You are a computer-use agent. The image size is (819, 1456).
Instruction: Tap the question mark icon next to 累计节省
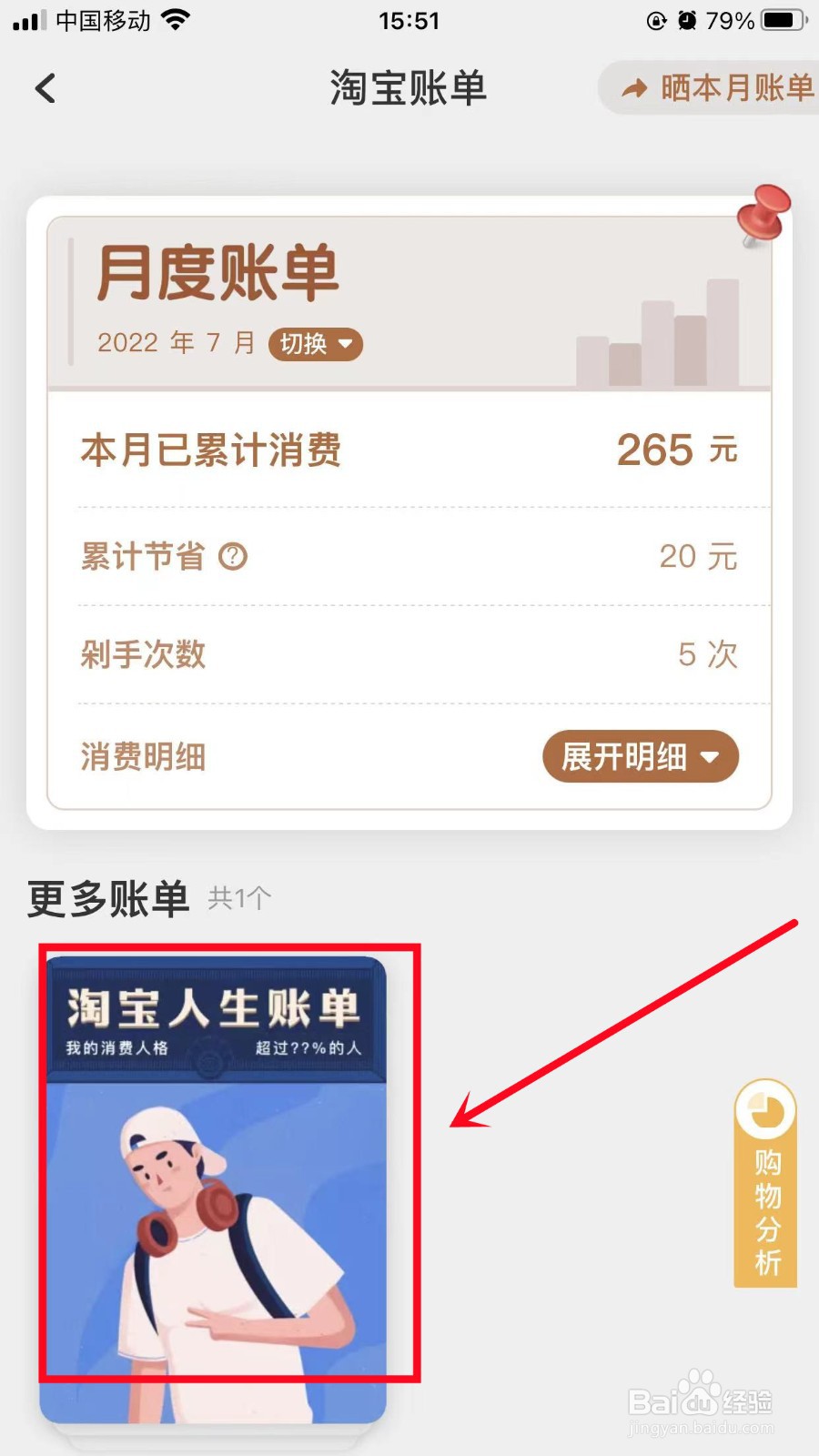tap(234, 557)
